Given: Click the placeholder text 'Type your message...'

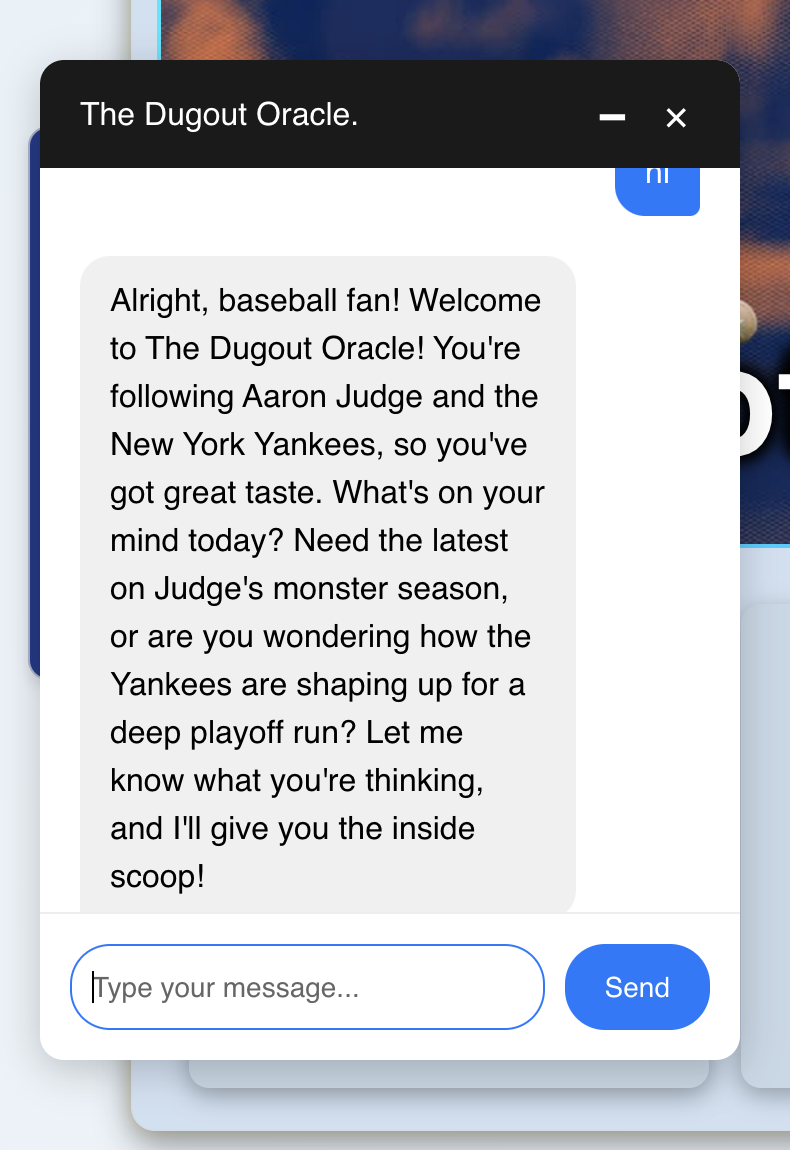Looking at the screenshot, I should (x=227, y=987).
